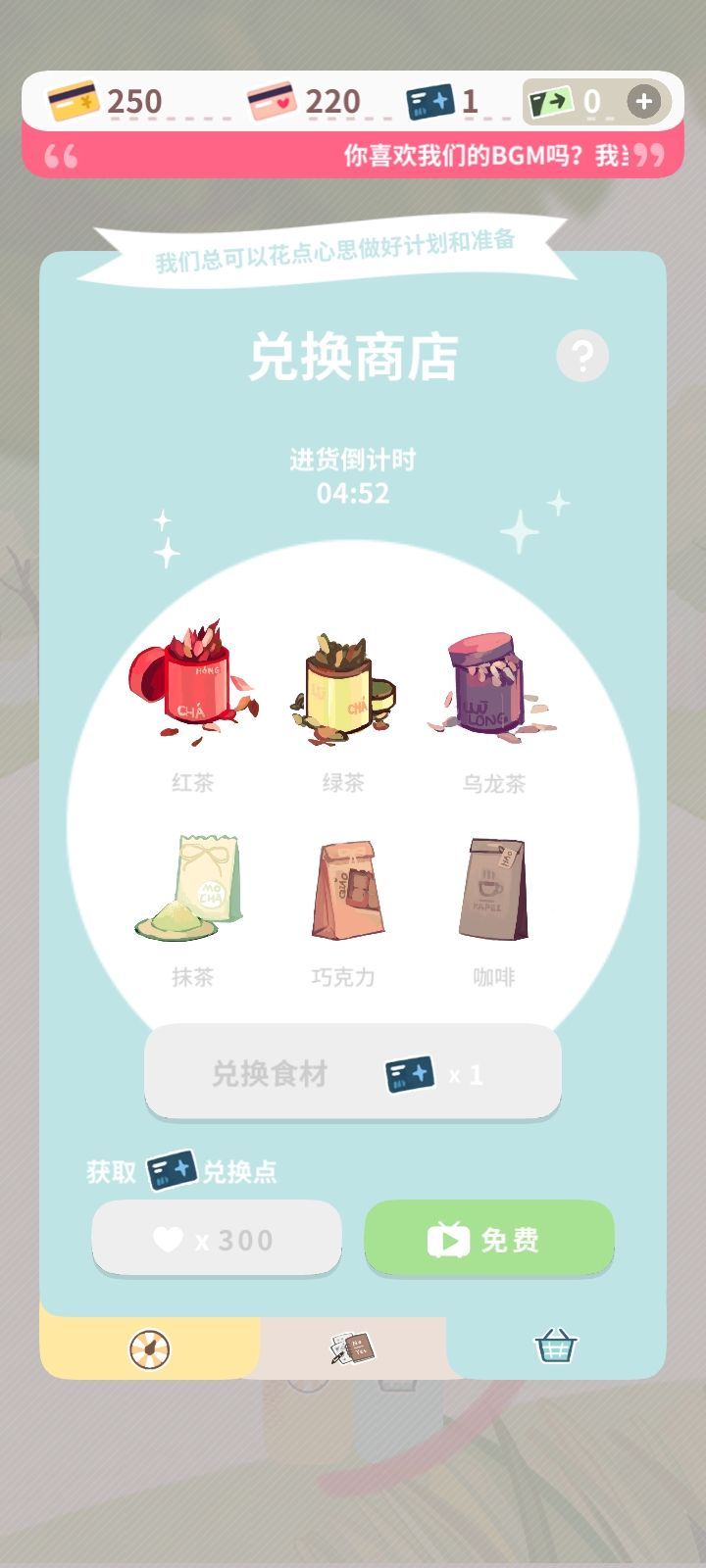
Task: Watch a video for free 兑换点
Action: (488, 1238)
